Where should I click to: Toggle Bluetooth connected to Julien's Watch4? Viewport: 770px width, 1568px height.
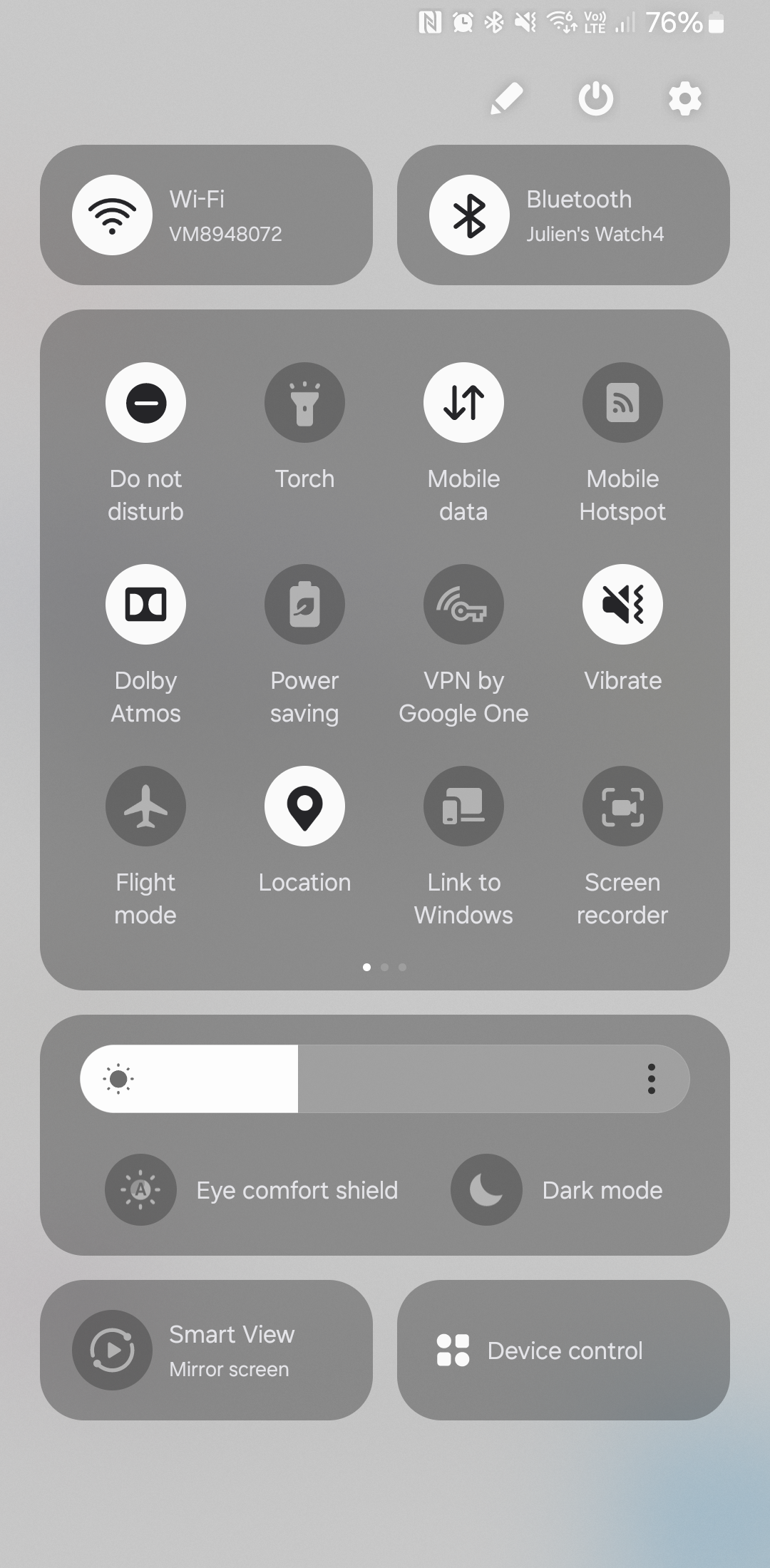469,215
